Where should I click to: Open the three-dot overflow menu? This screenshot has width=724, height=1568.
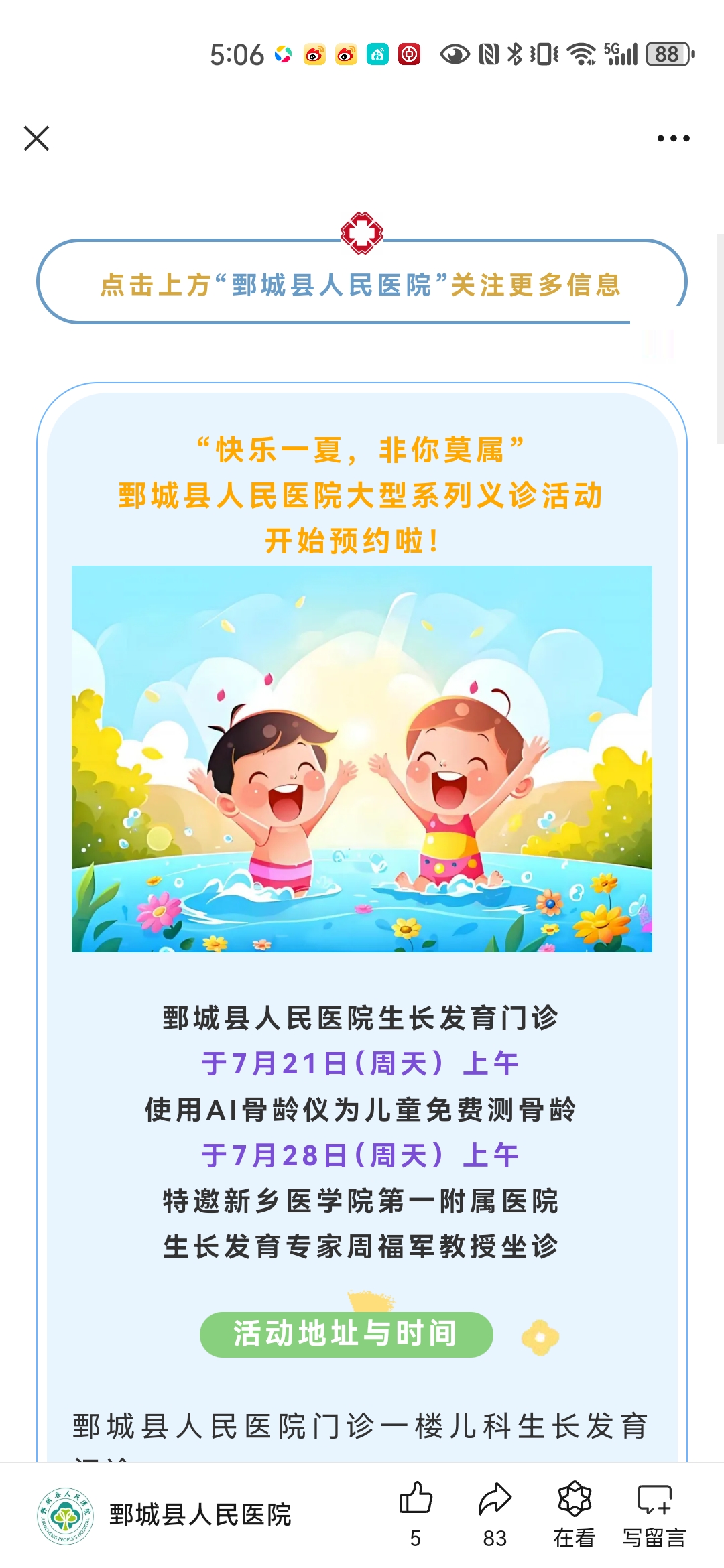click(673, 139)
